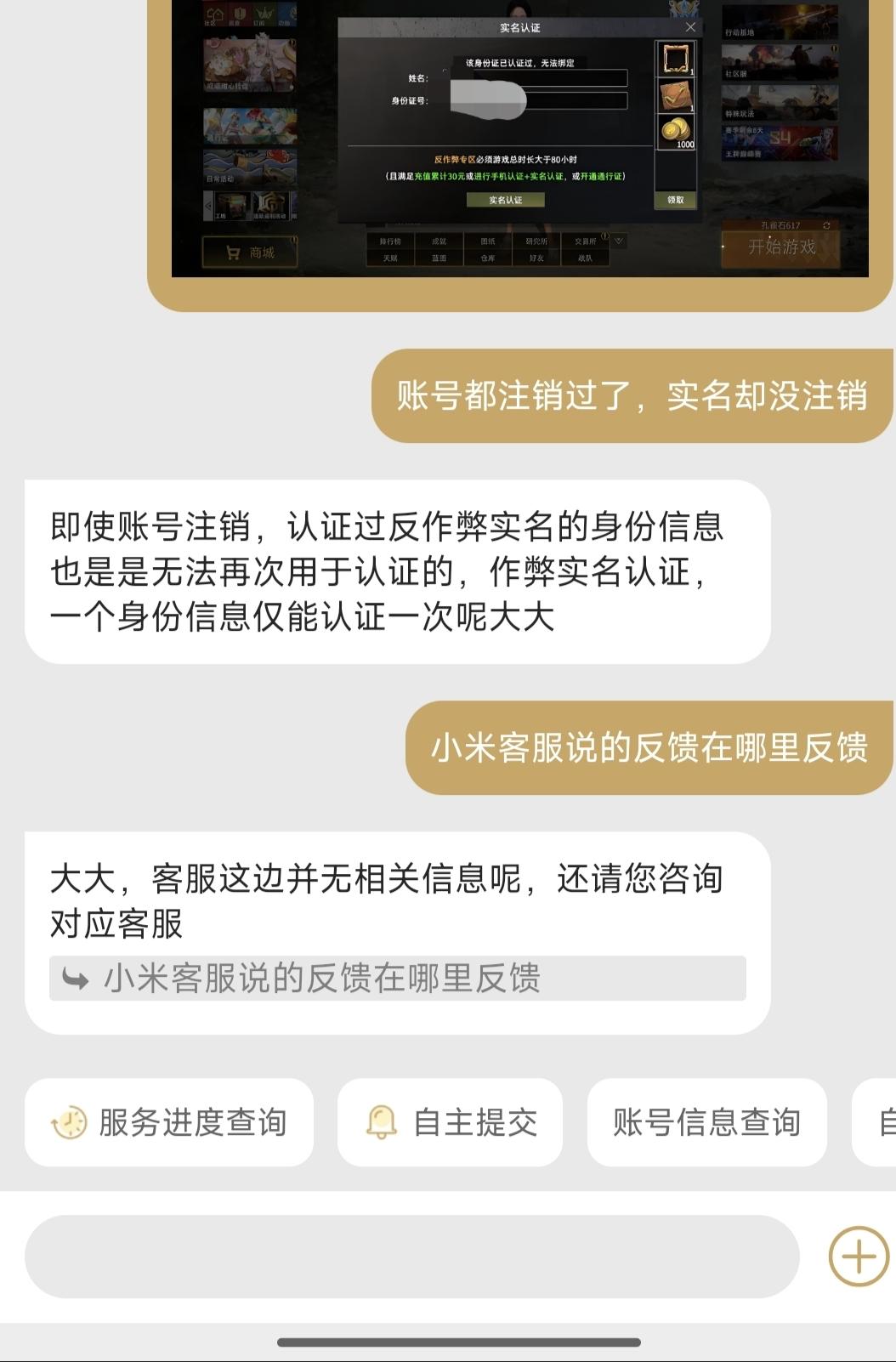The width and height of the screenshot is (896, 1362).
Task: Jump to quoted message 小米客服说的反馈在哪里反馈
Action: (x=397, y=979)
